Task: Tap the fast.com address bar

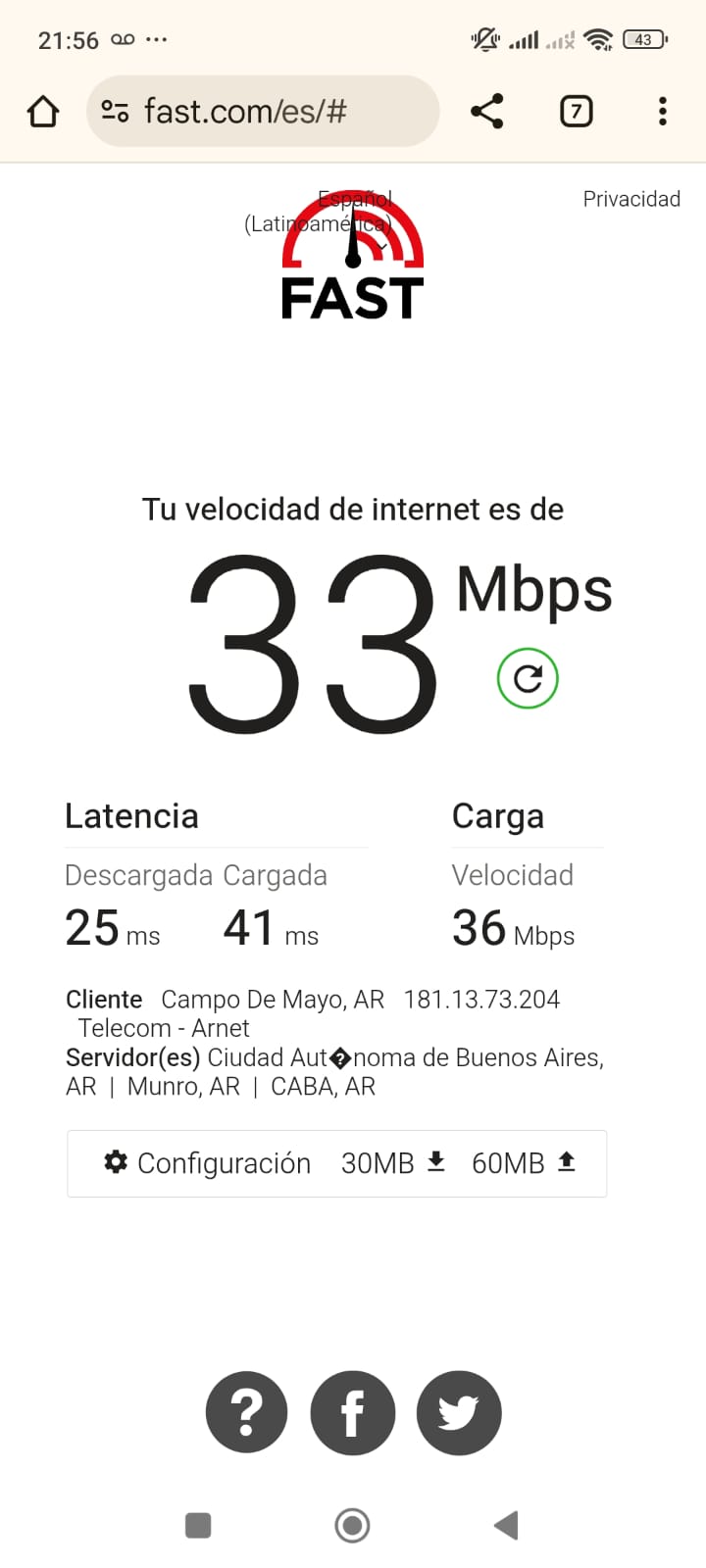Action: 263,112
